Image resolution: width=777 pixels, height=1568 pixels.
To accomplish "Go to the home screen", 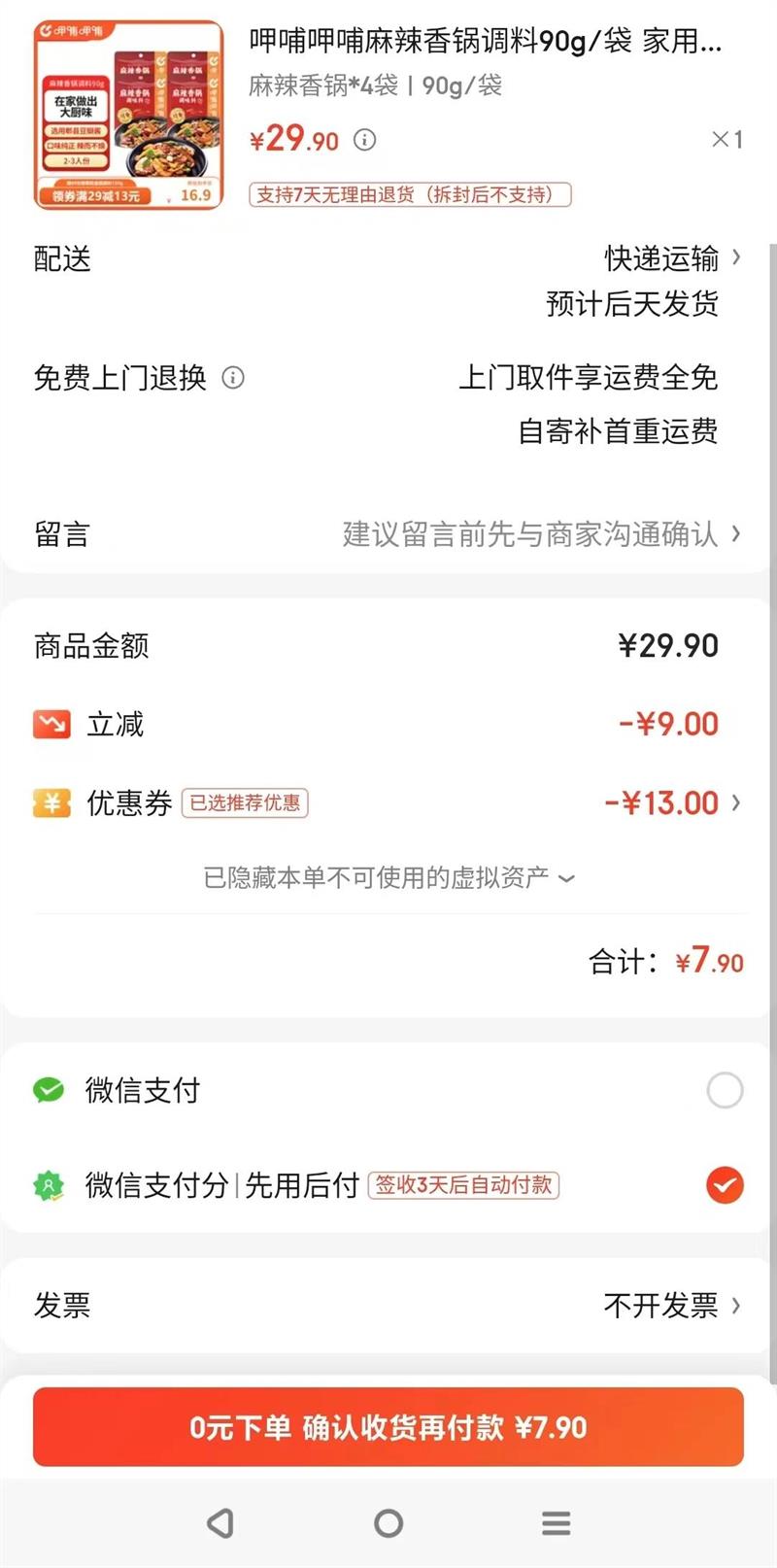I will pyautogui.click(x=388, y=1522).
